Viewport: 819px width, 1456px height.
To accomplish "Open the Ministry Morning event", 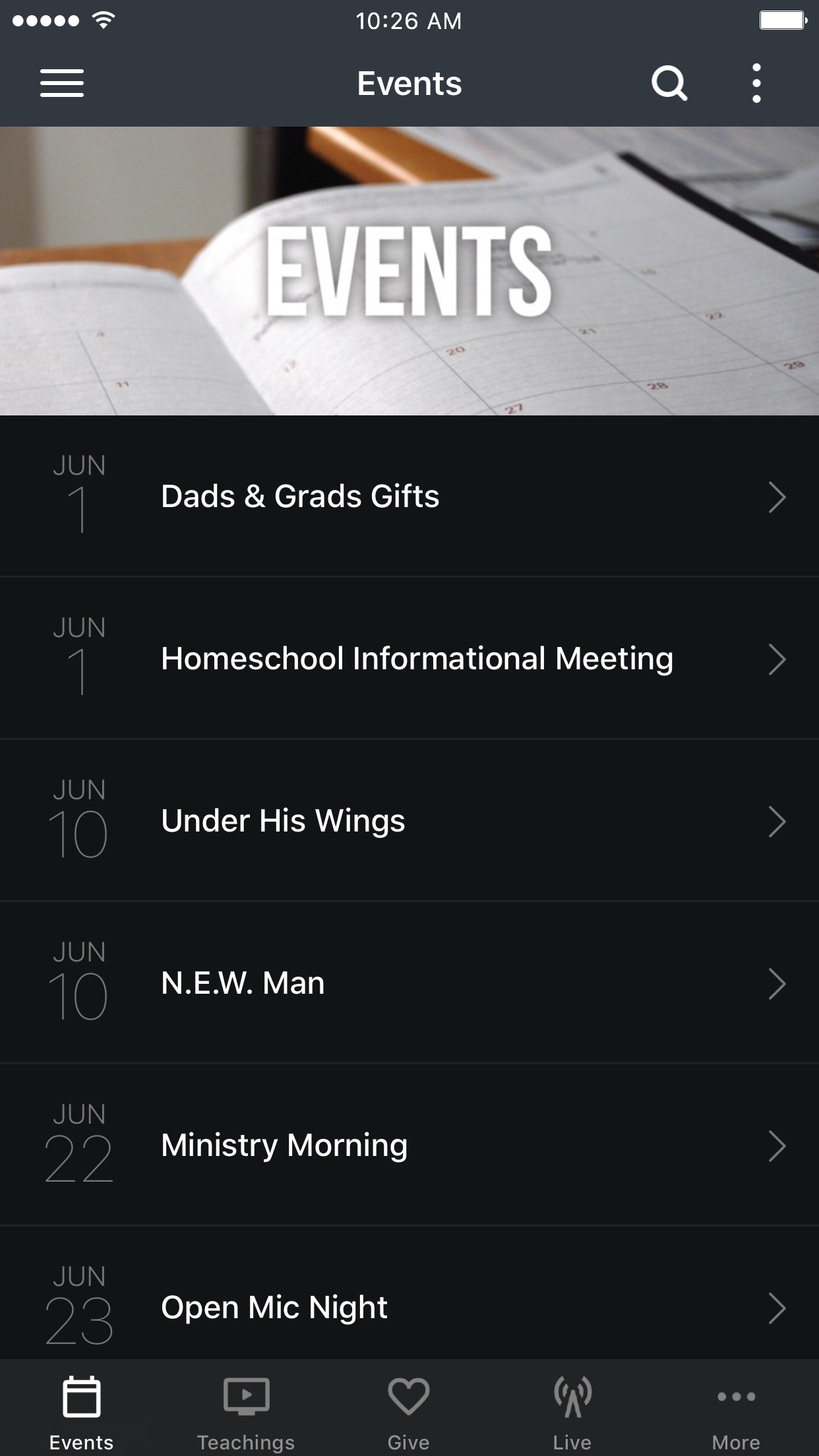I will pyautogui.click(x=409, y=1145).
